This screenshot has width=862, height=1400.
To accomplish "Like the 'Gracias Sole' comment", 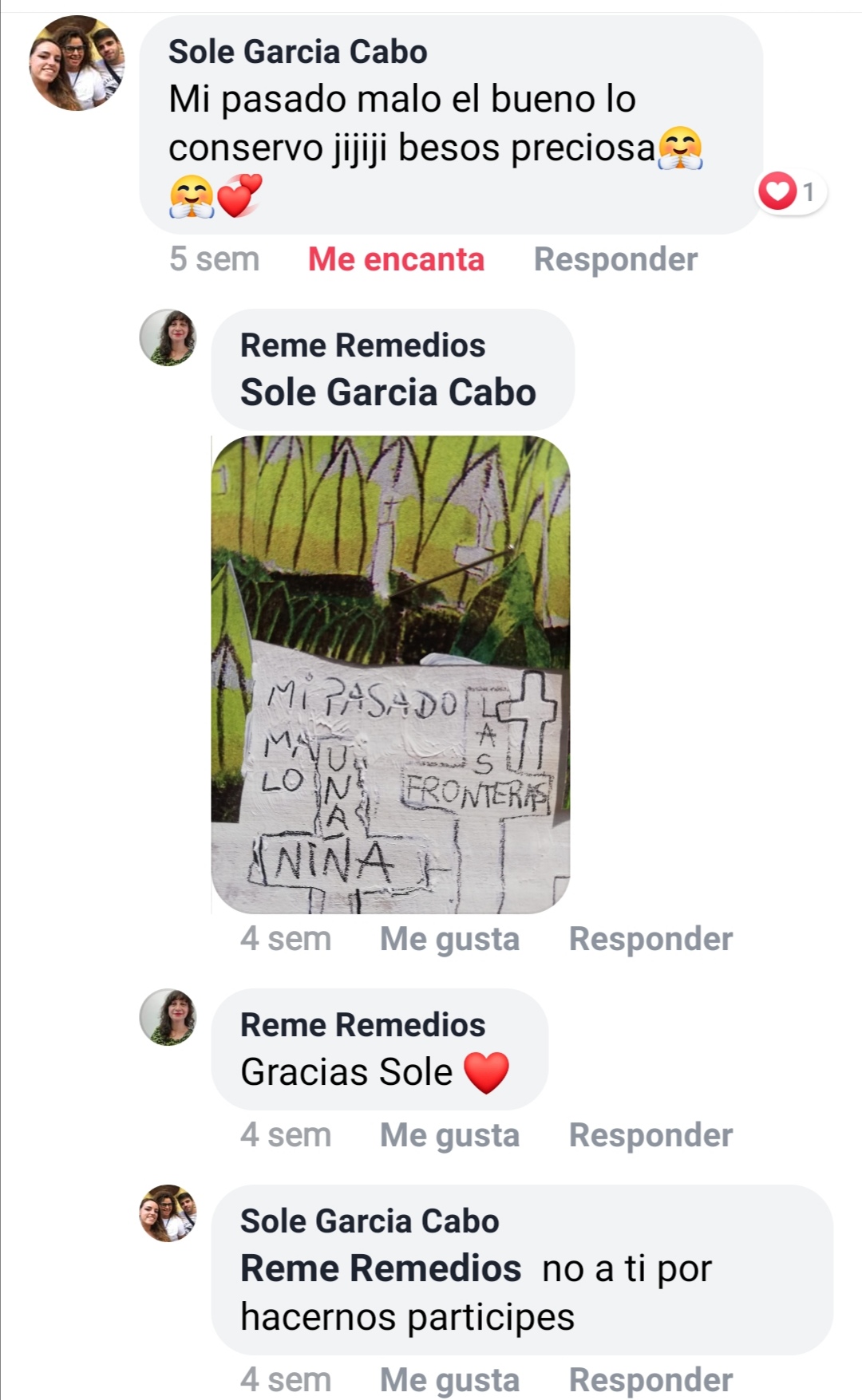I will 449,1135.
